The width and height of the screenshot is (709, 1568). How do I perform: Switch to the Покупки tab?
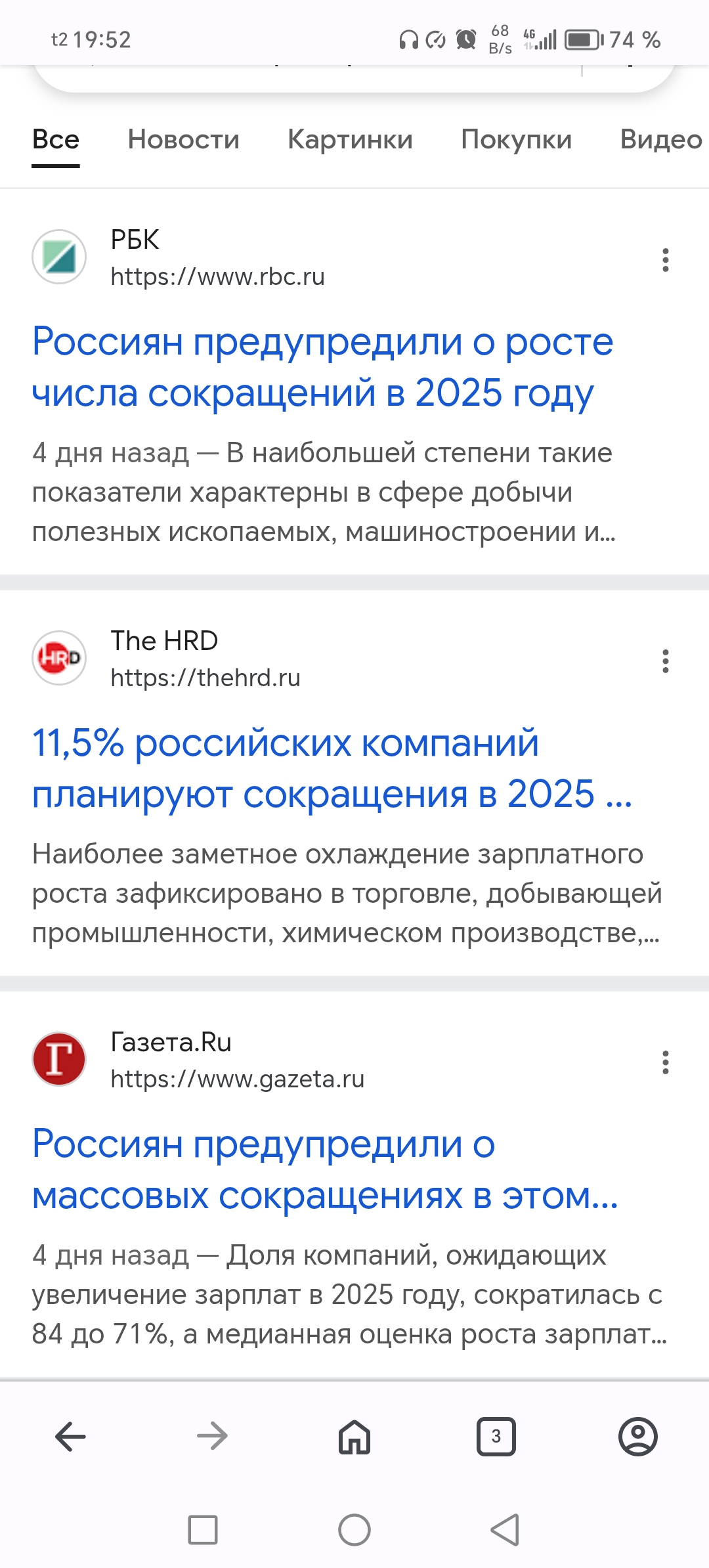click(517, 139)
